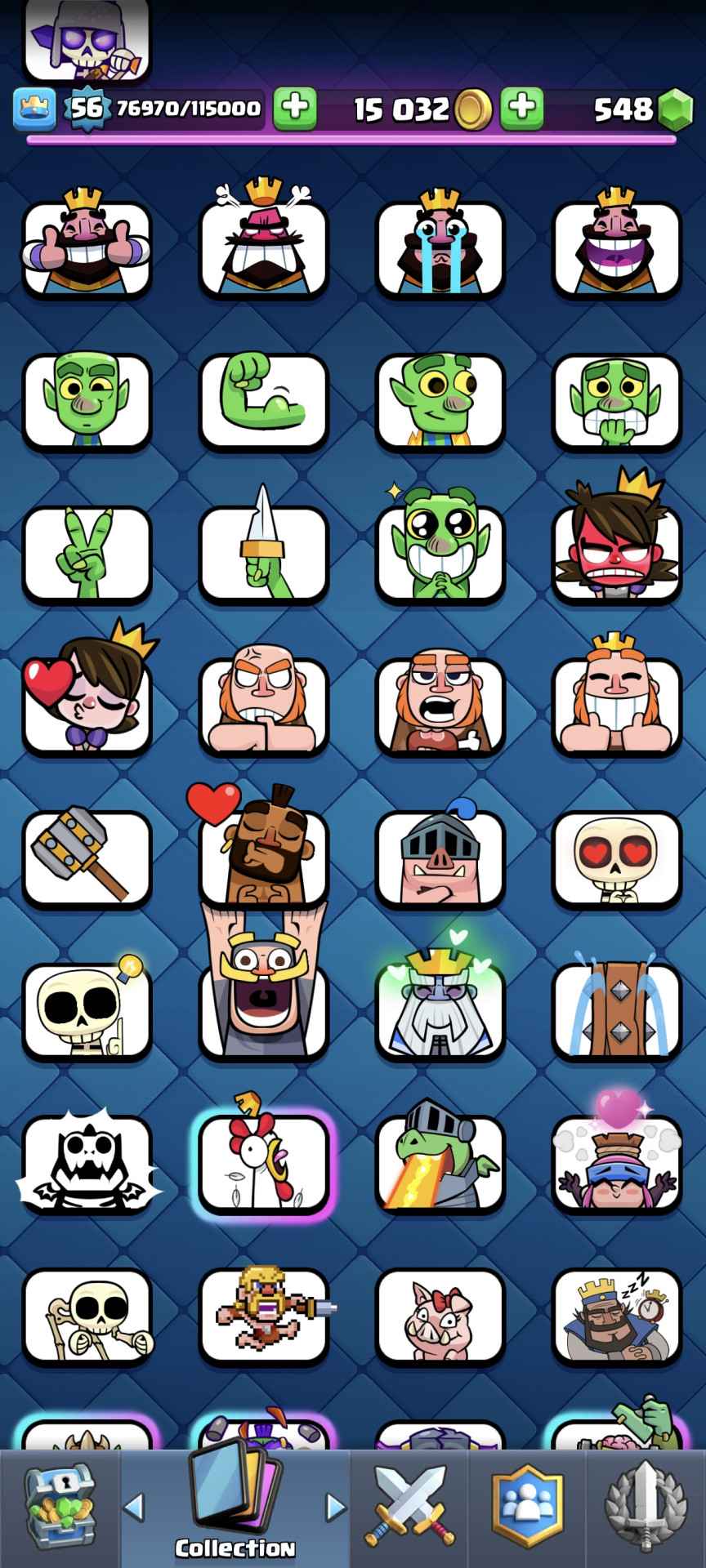This screenshot has height=1568, width=706.
Task: Select the chicken emote
Action: click(263, 1163)
